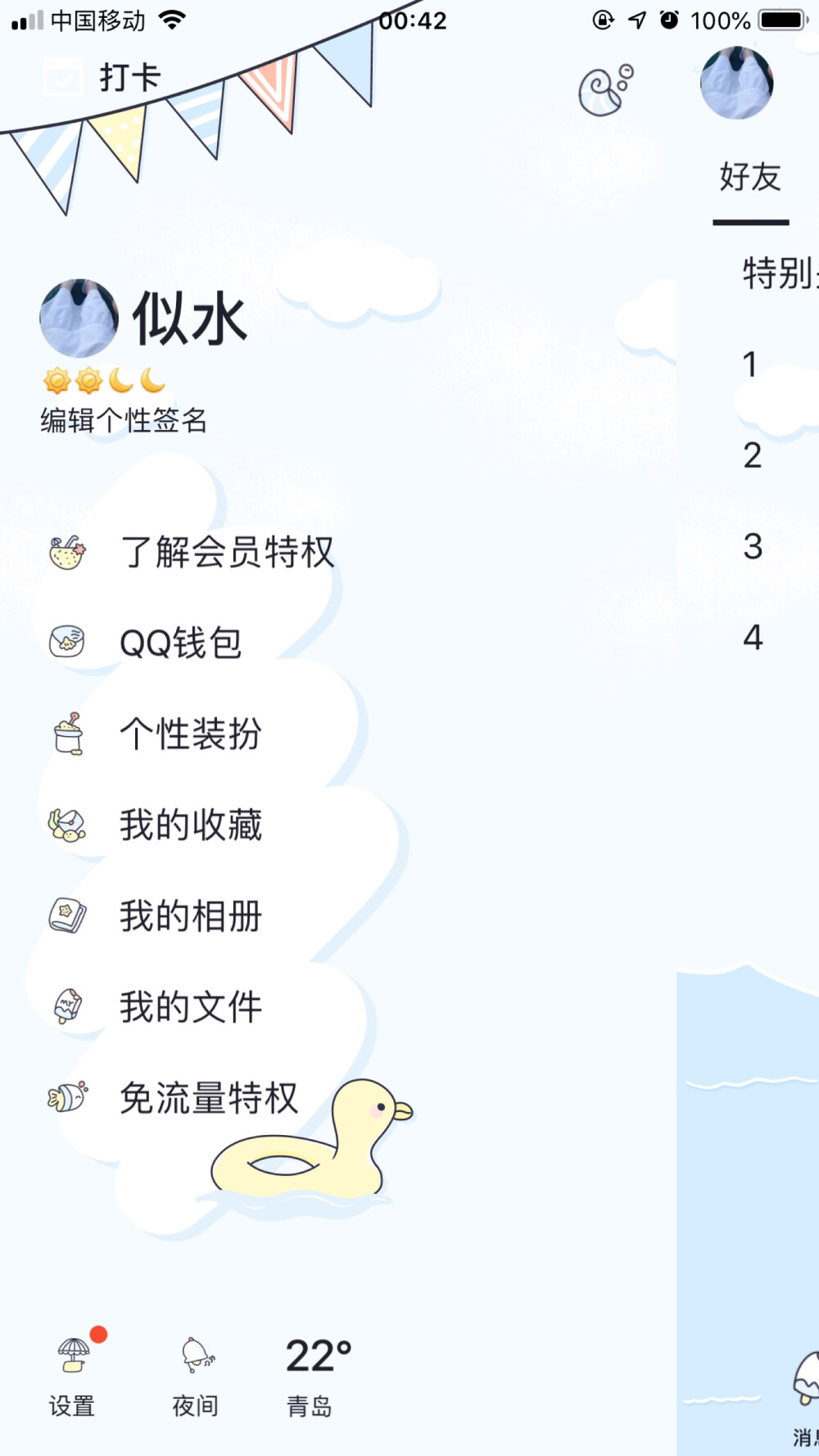
Task: Open 我的收藏 favorites icon
Action: 69,825
